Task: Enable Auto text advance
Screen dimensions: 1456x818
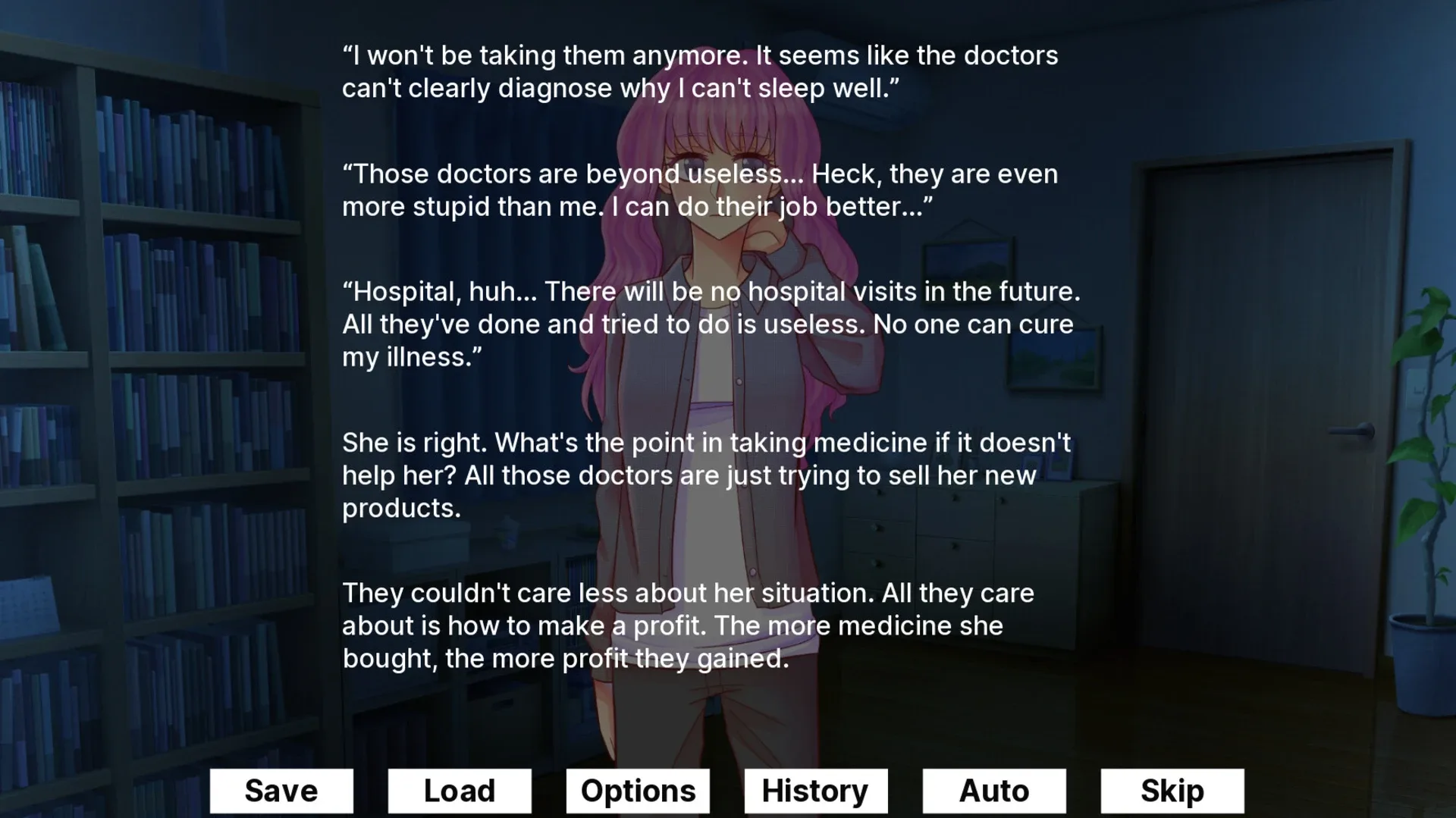Action: point(994,791)
